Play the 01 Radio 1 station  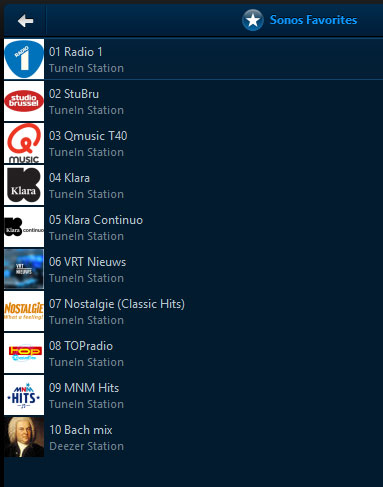193,59
